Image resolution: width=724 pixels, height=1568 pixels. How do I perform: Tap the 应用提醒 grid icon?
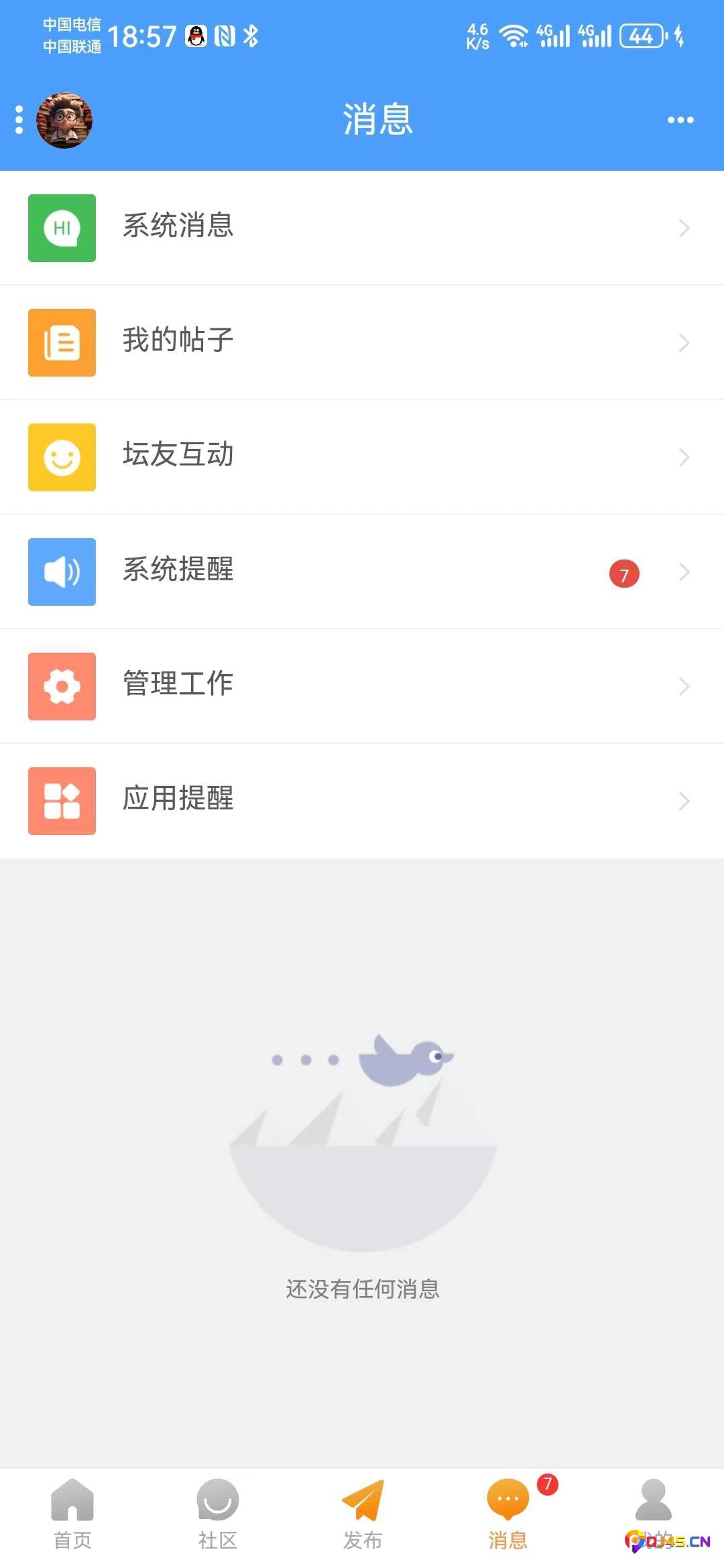pos(62,801)
